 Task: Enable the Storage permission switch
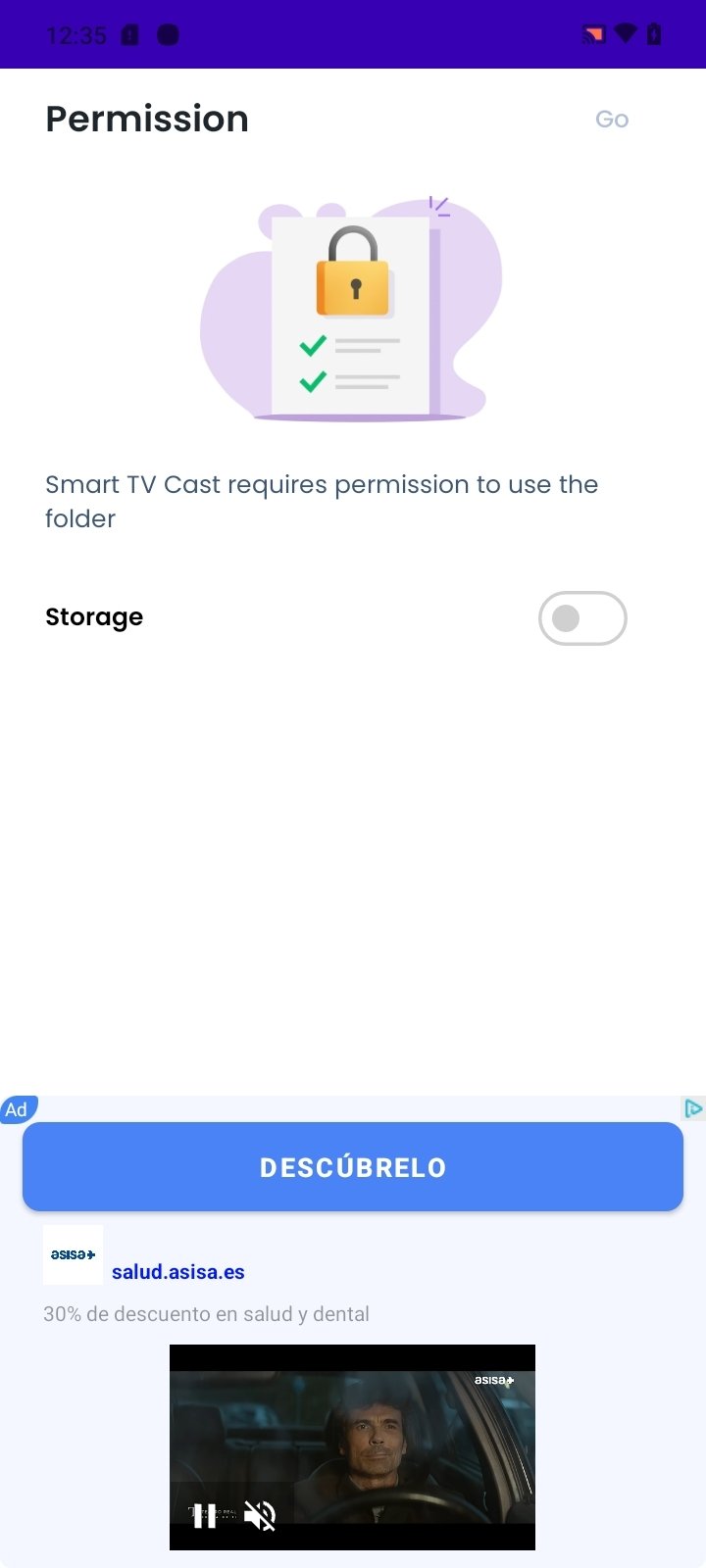(582, 618)
